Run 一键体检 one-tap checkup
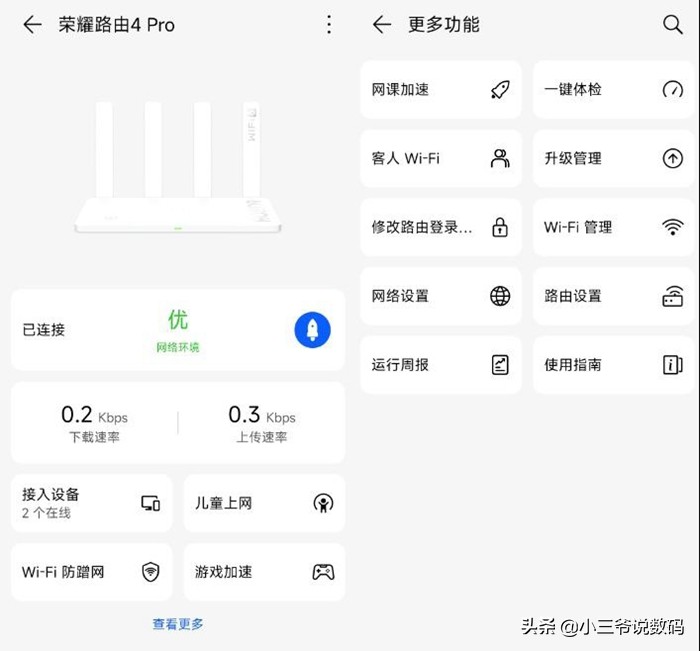 613,89
